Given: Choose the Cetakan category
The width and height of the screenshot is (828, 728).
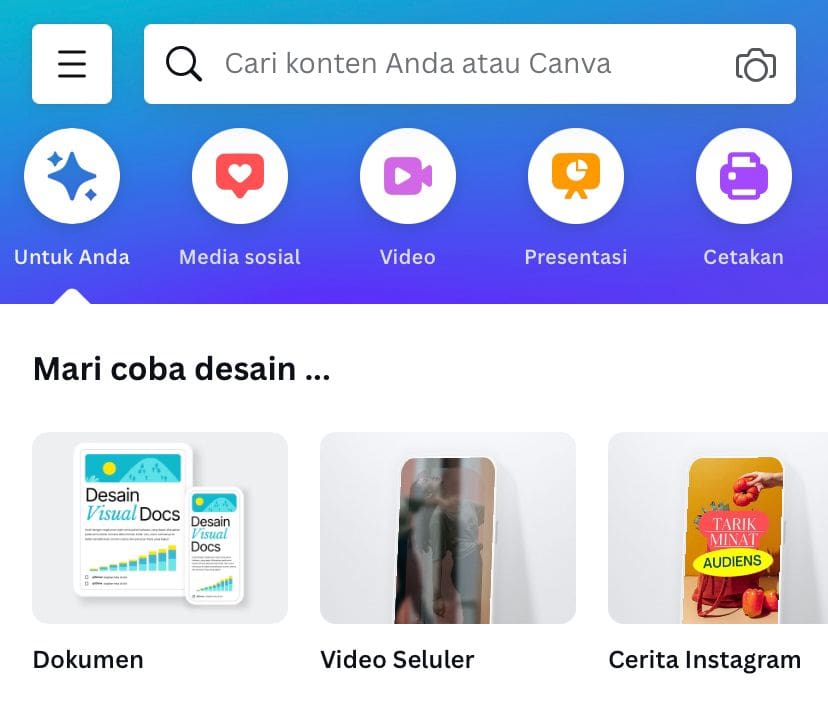Looking at the screenshot, I should click(x=743, y=177).
